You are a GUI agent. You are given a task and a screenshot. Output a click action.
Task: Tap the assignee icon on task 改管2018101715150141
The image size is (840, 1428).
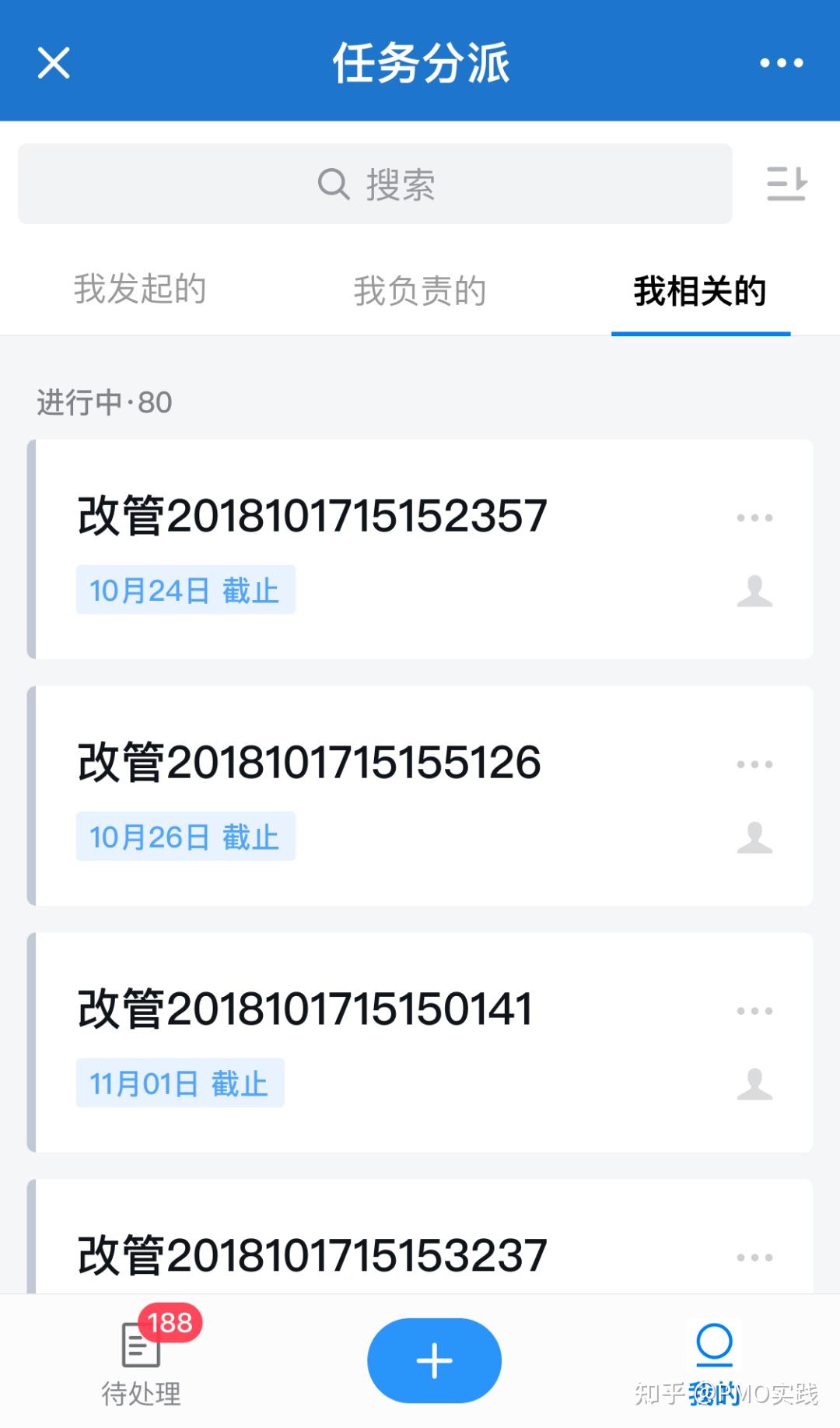[x=753, y=1084]
